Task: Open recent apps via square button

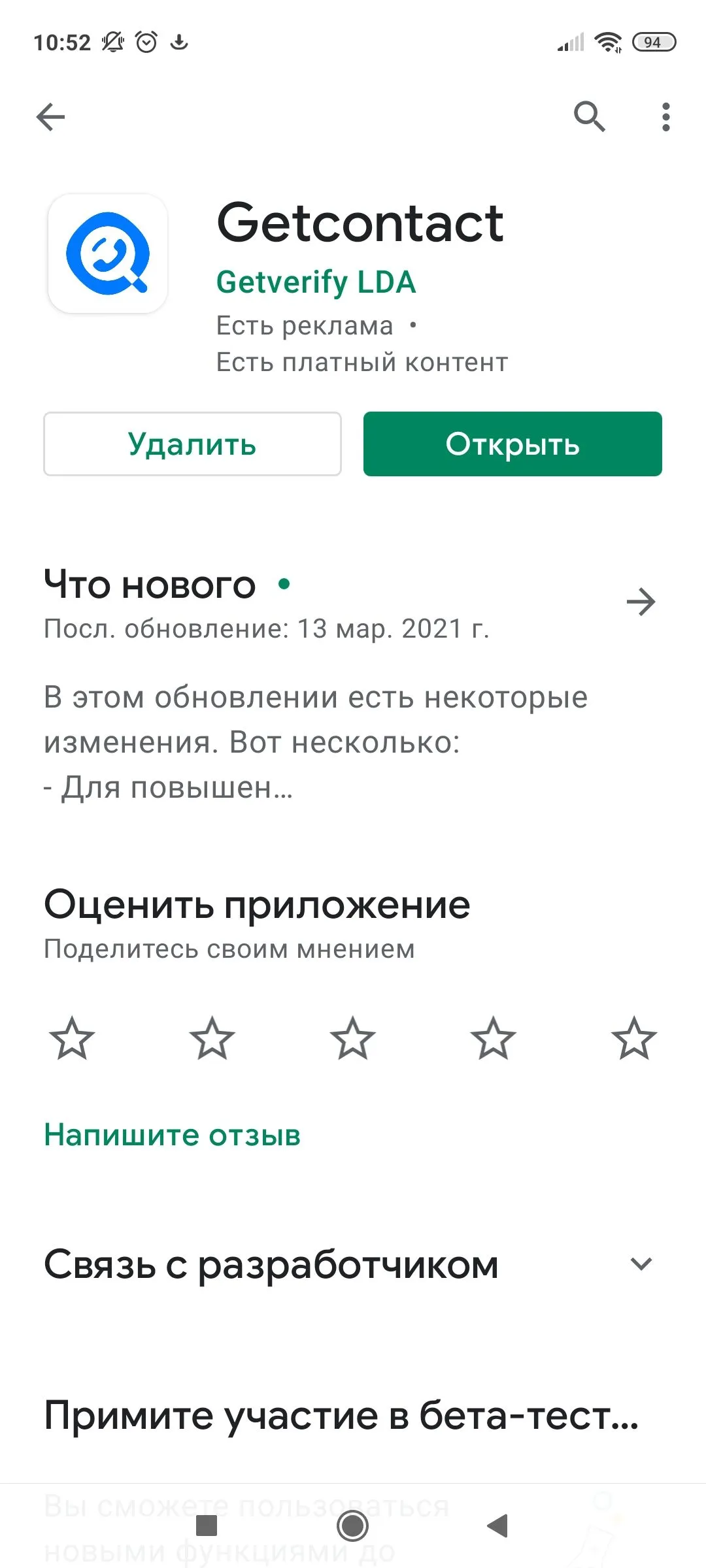Action: [x=207, y=1526]
